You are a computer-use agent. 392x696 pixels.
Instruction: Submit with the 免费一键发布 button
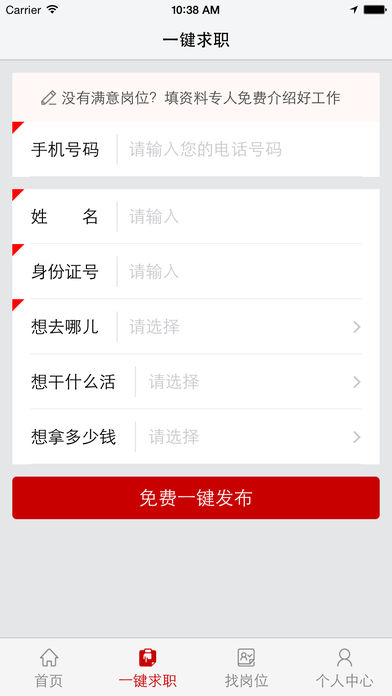(x=196, y=498)
